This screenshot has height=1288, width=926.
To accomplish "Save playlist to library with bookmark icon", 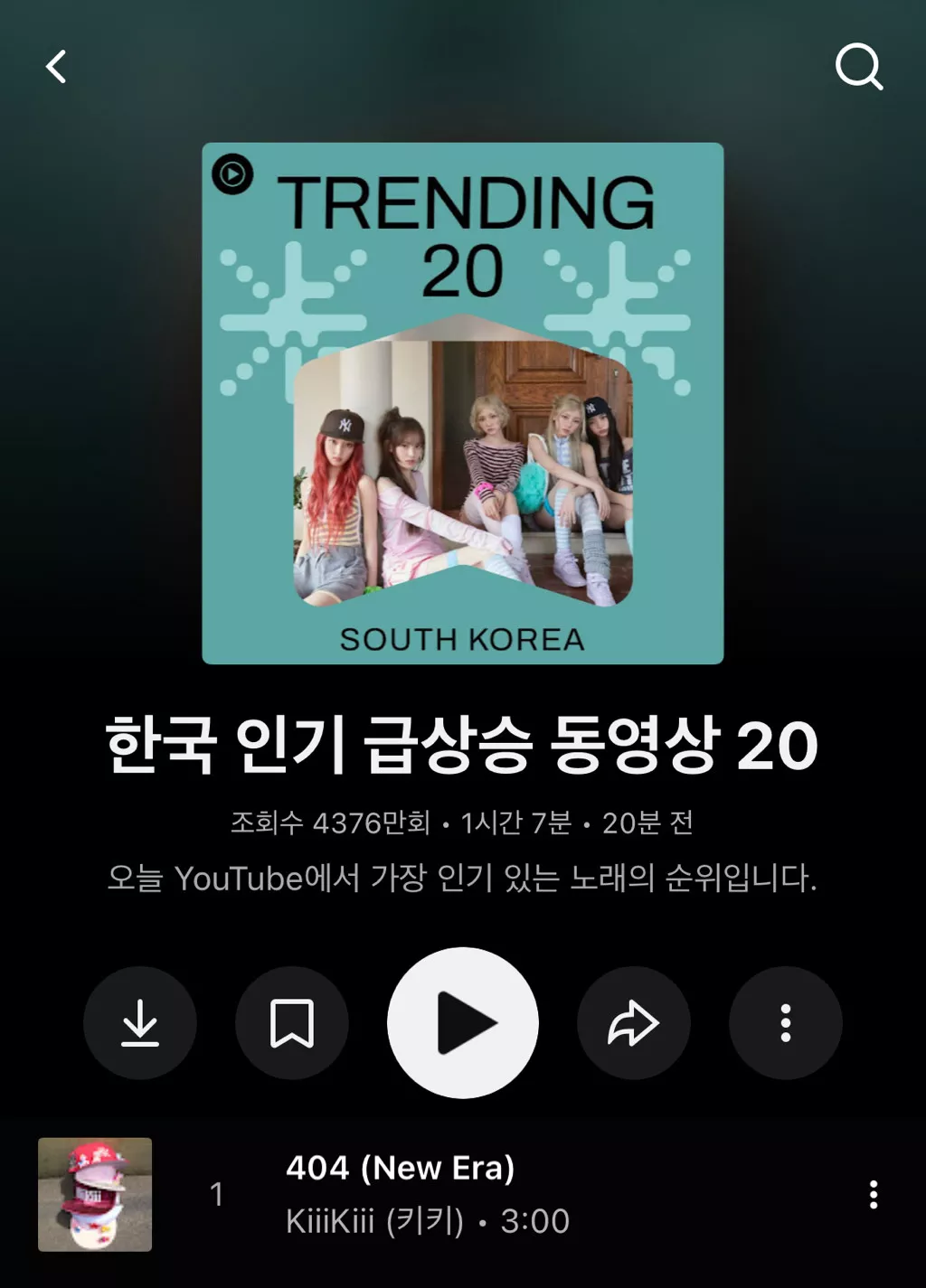I will pos(291,1022).
